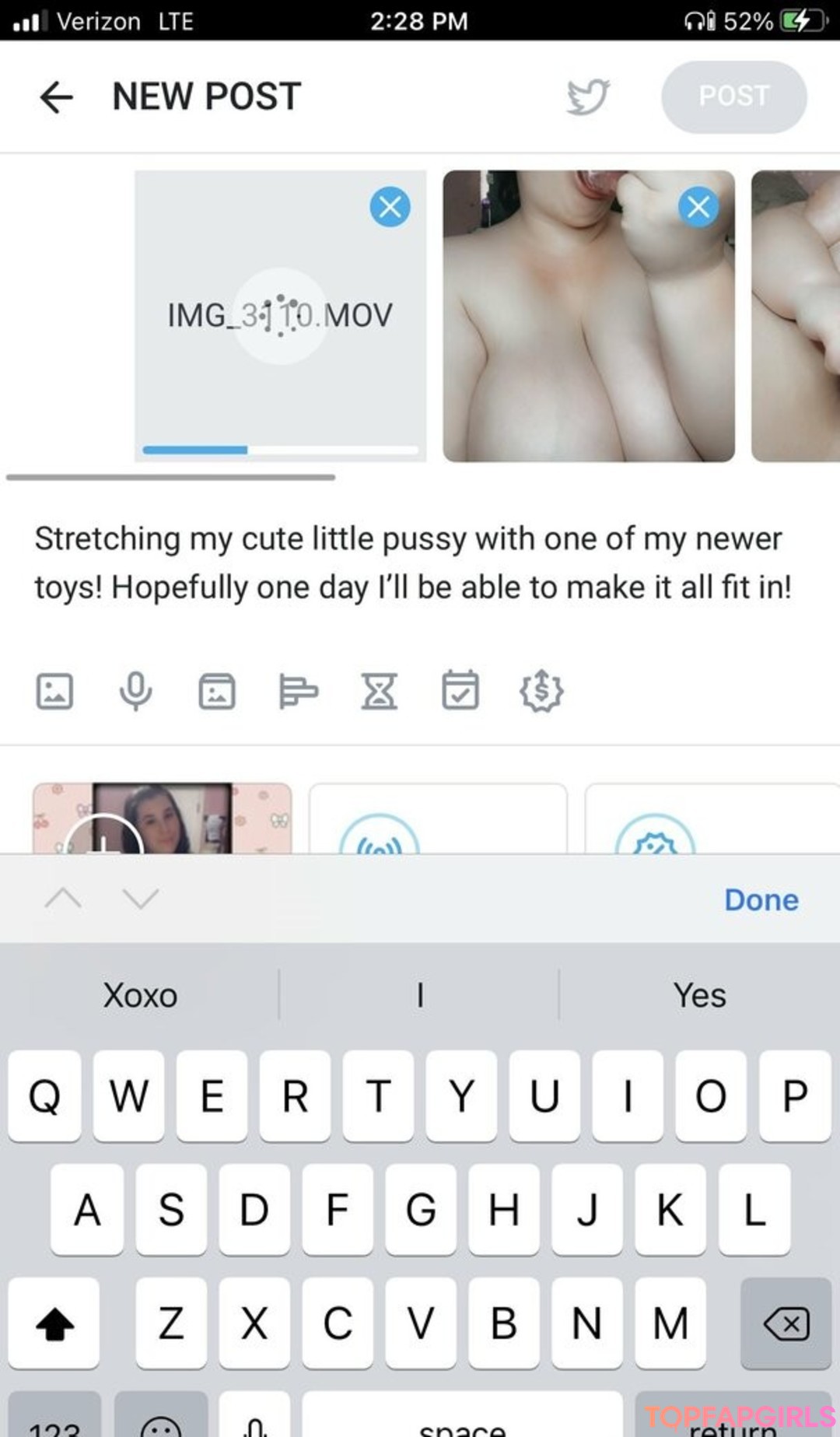The image size is (840, 1437).
Task: Tap the backspace key
Action: click(x=786, y=1323)
